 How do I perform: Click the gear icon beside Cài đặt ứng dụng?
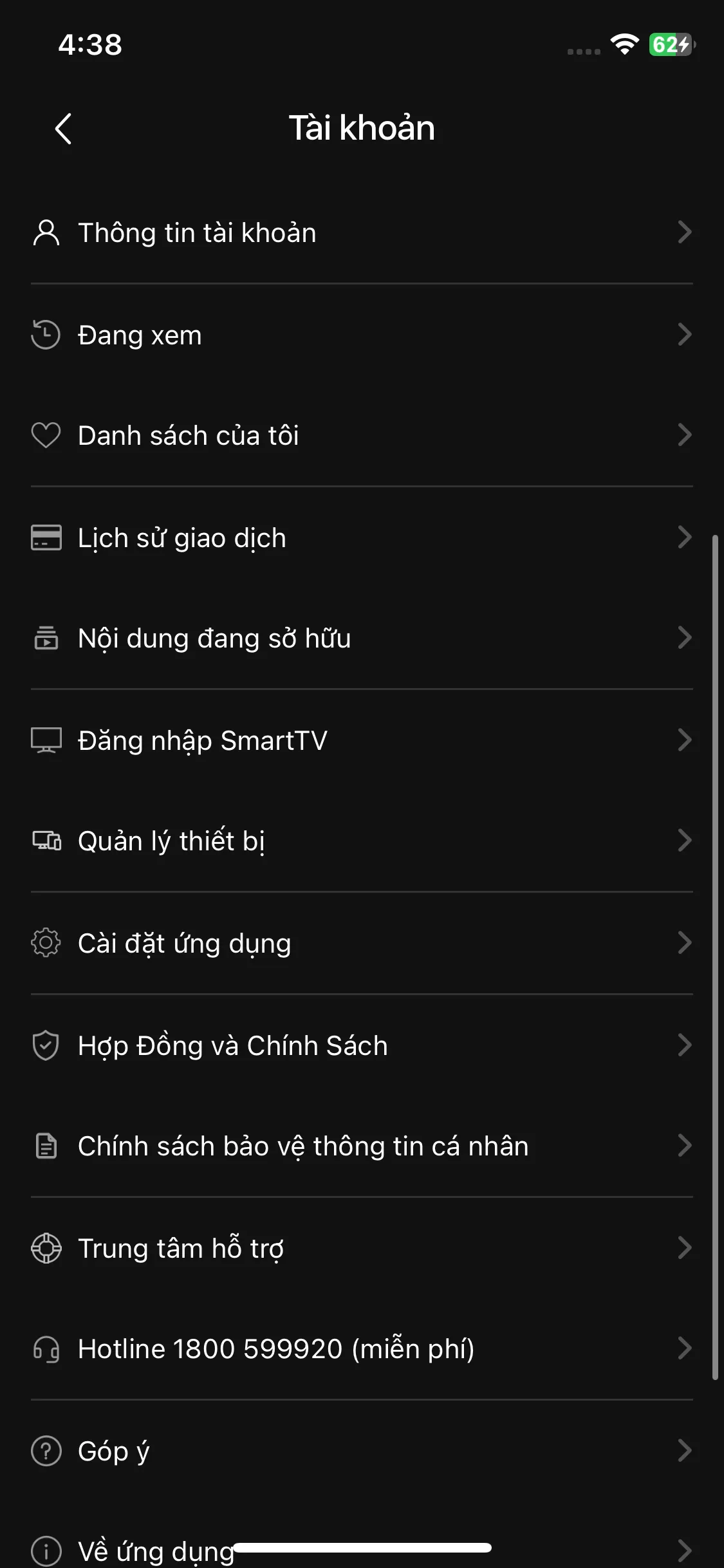(46, 942)
